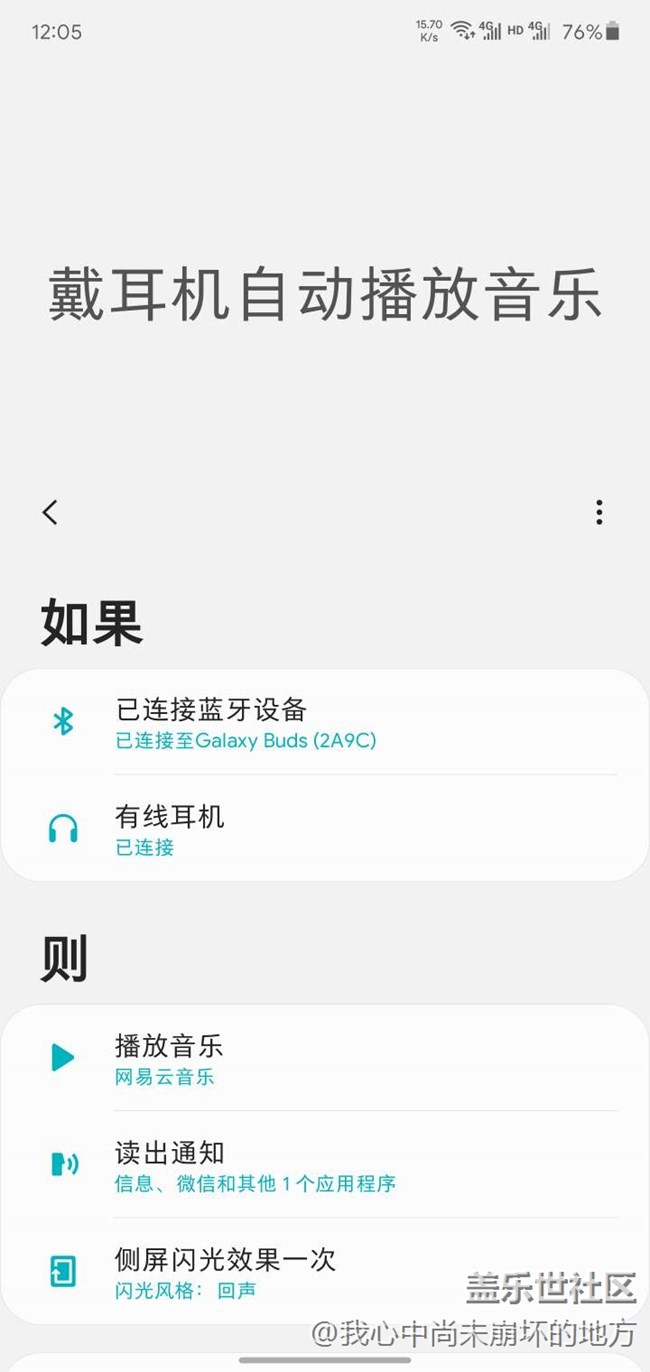Open the three-dot overflow menu

point(599,512)
